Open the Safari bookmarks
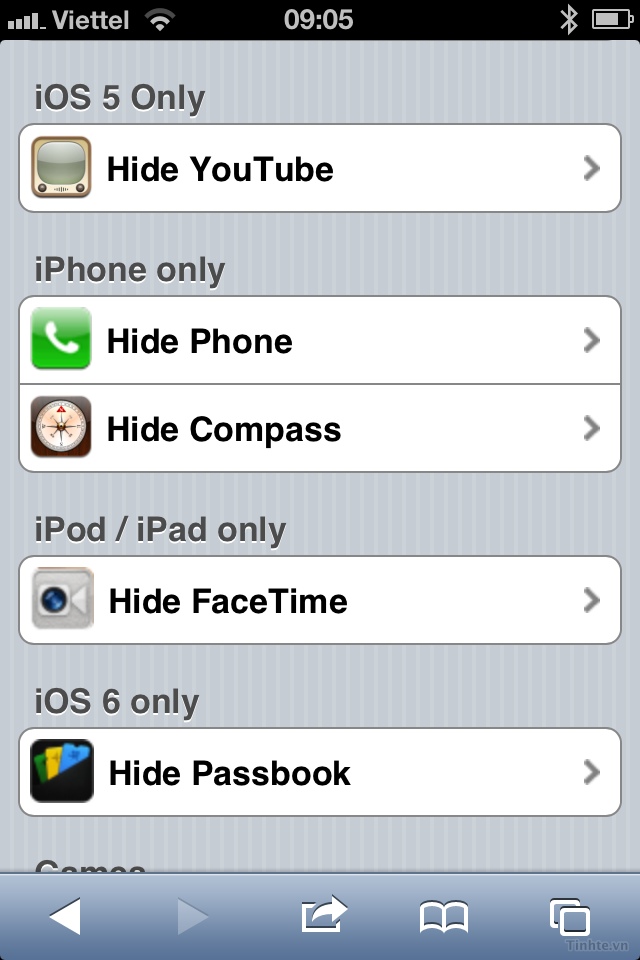Screen dimensions: 640x960 (x=444, y=916)
